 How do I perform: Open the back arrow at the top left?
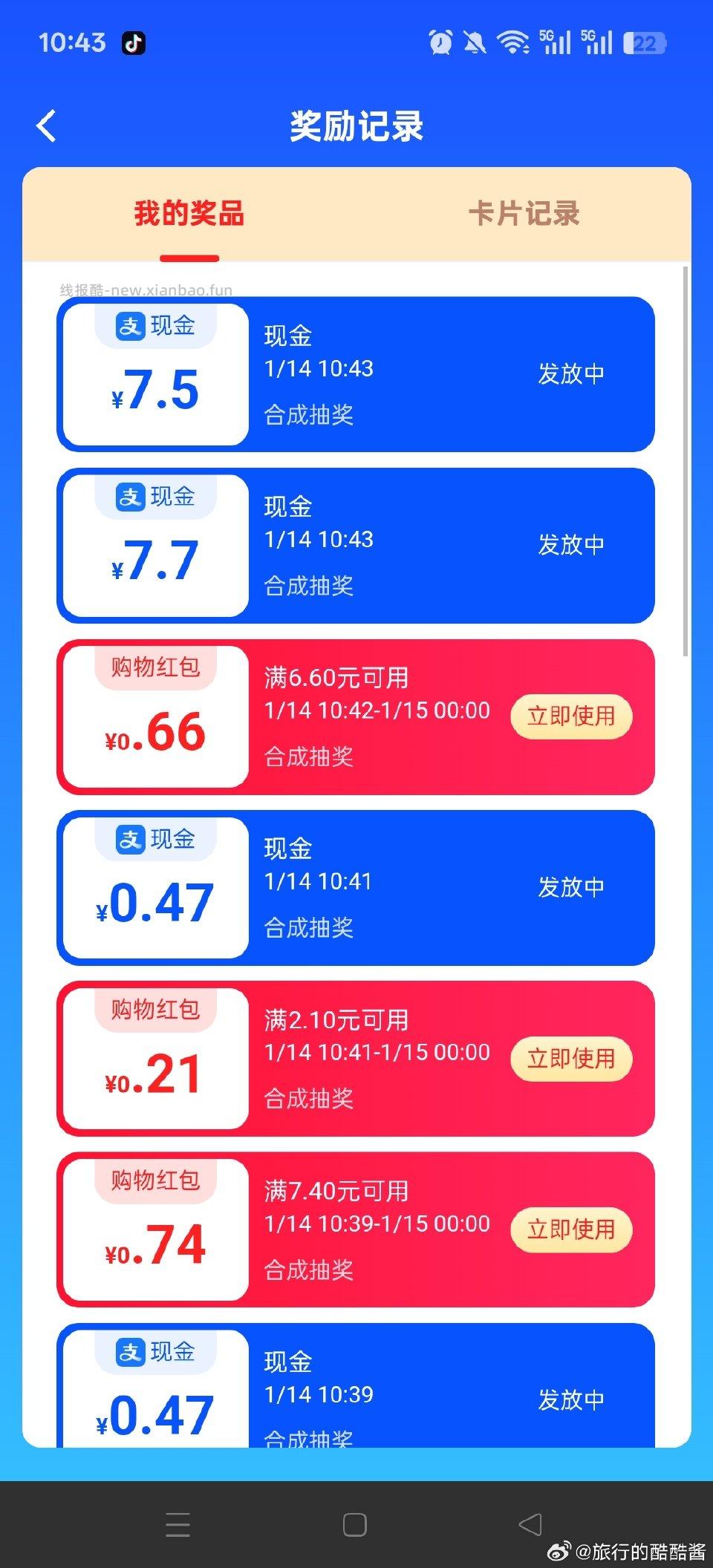(x=47, y=126)
